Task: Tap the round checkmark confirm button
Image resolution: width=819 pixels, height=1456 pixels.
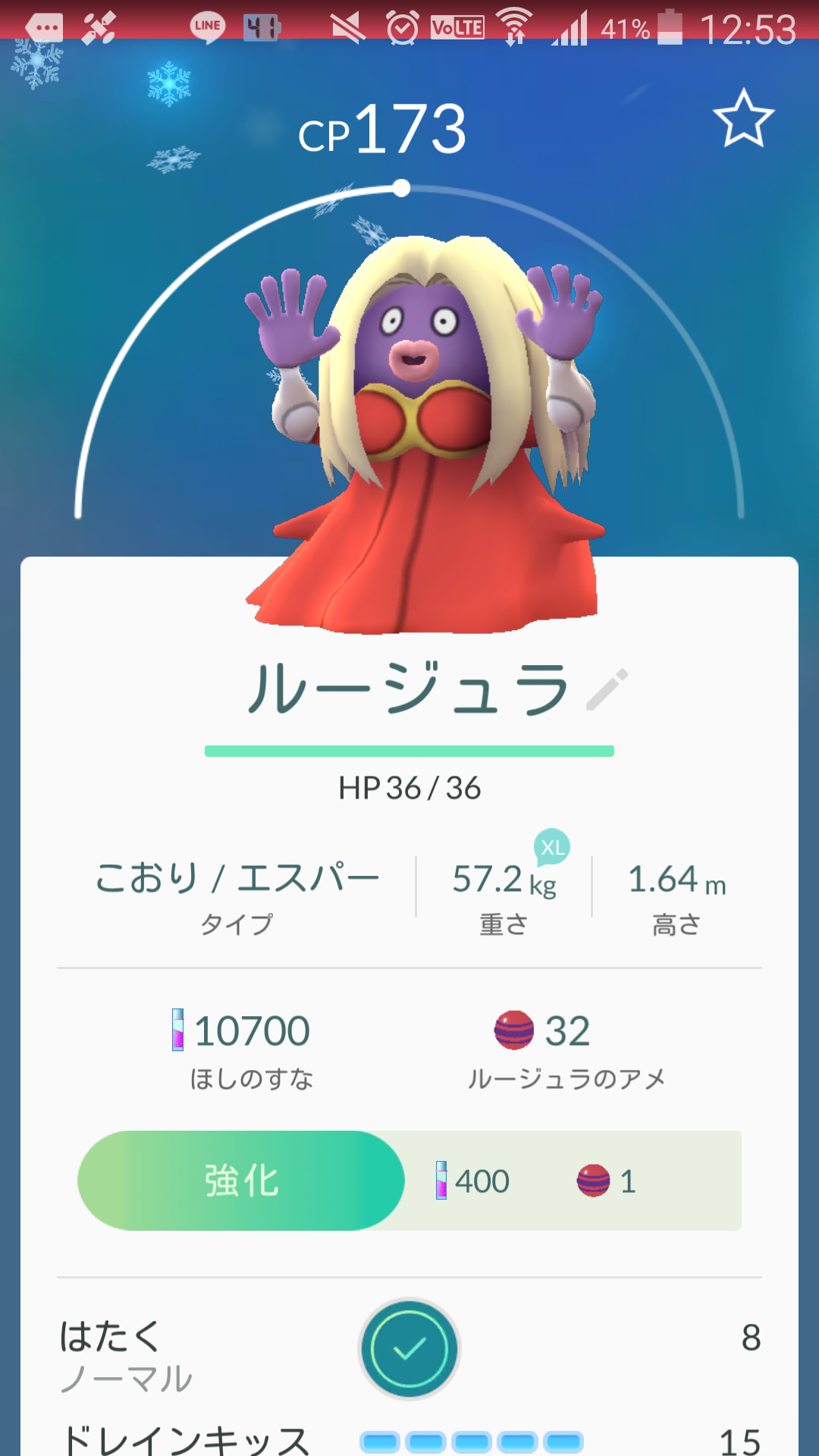Action: 409,1349
